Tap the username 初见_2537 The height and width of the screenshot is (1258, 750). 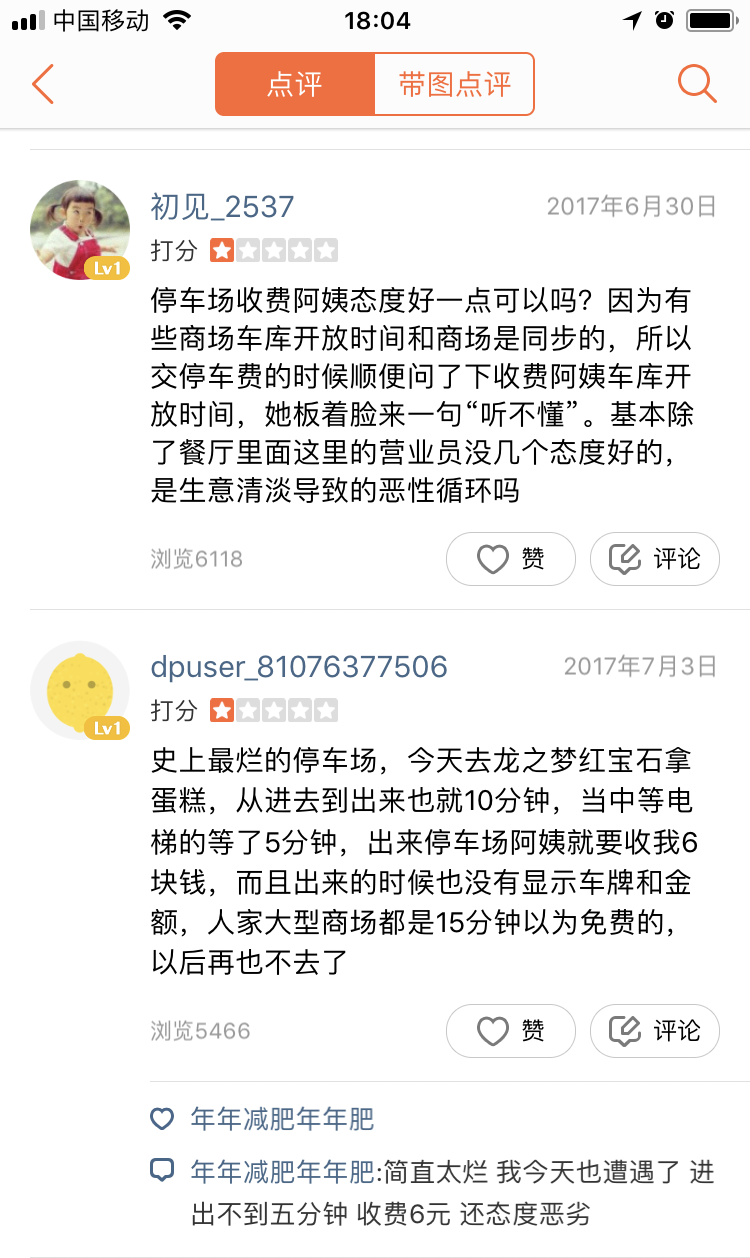tap(222, 207)
